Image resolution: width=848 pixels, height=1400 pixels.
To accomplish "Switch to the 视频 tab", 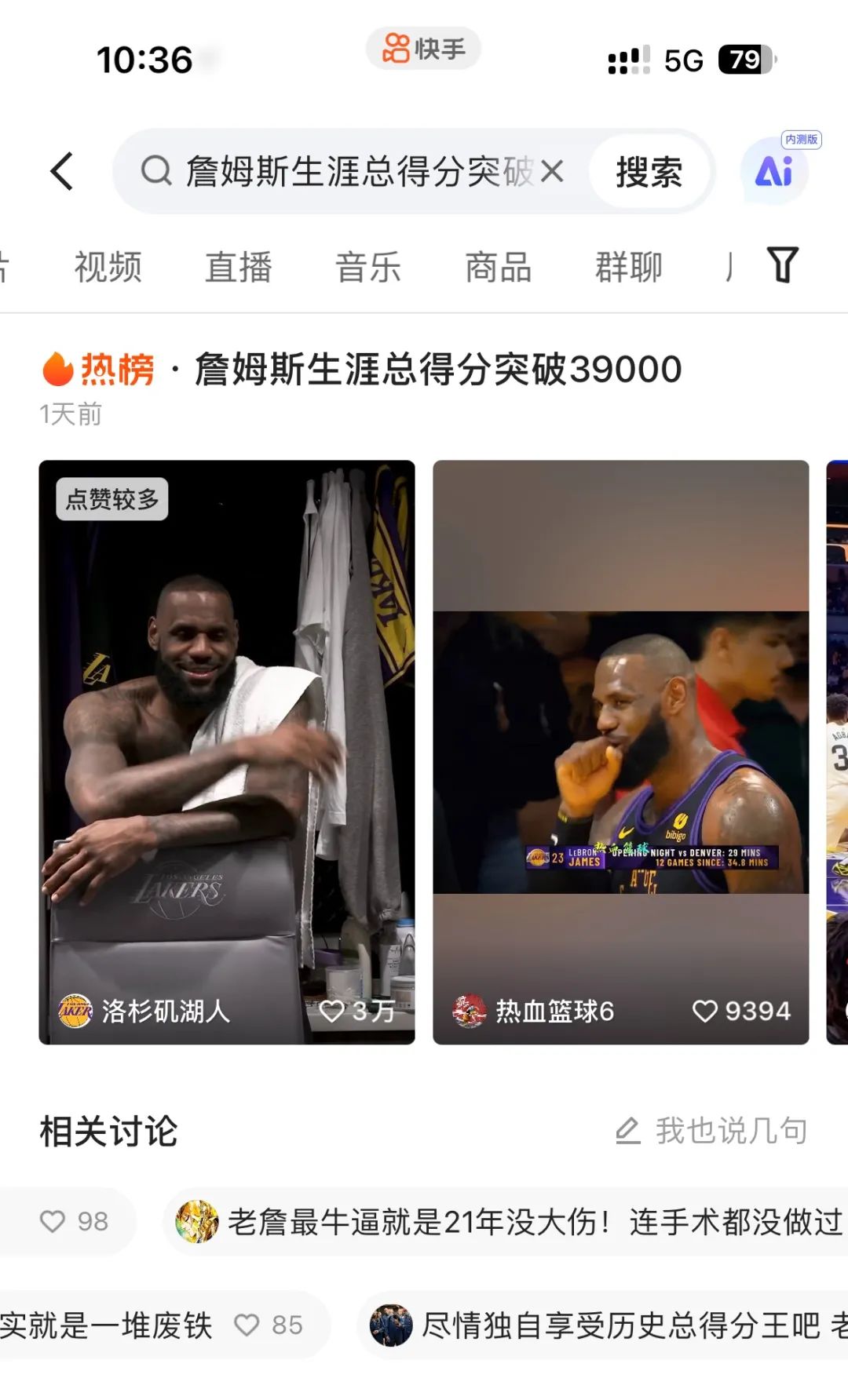I will [x=108, y=267].
